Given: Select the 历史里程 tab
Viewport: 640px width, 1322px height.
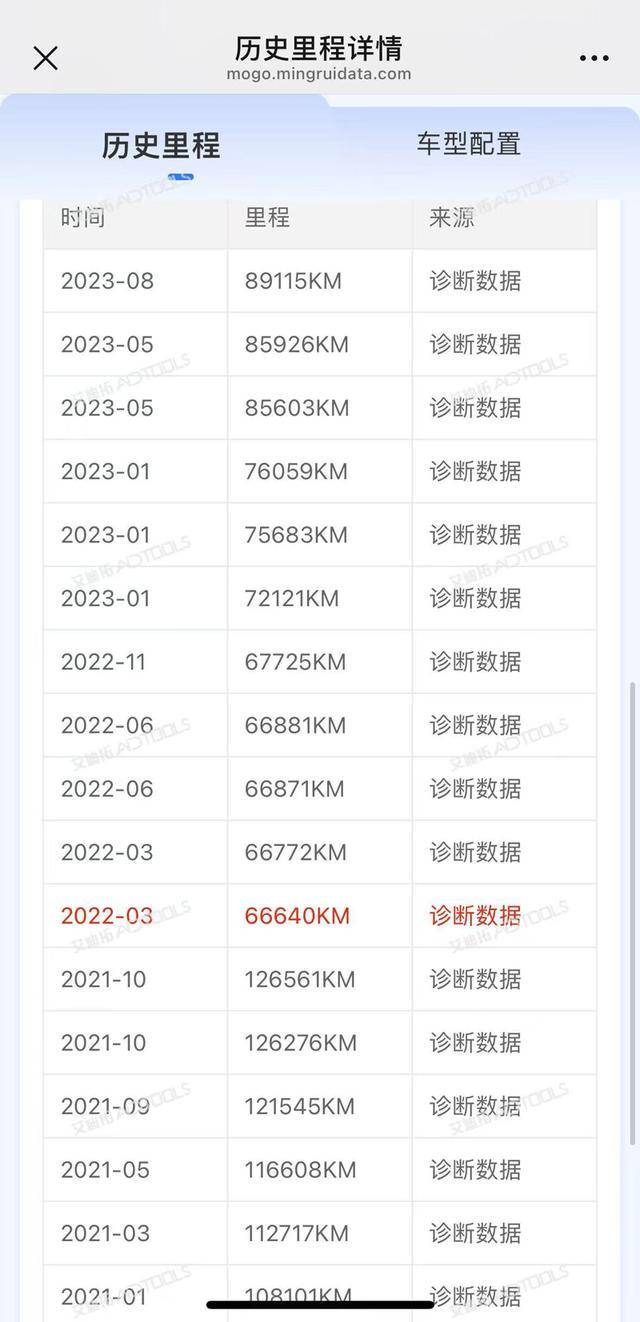Looking at the screenshot, I should pos(161,146).
